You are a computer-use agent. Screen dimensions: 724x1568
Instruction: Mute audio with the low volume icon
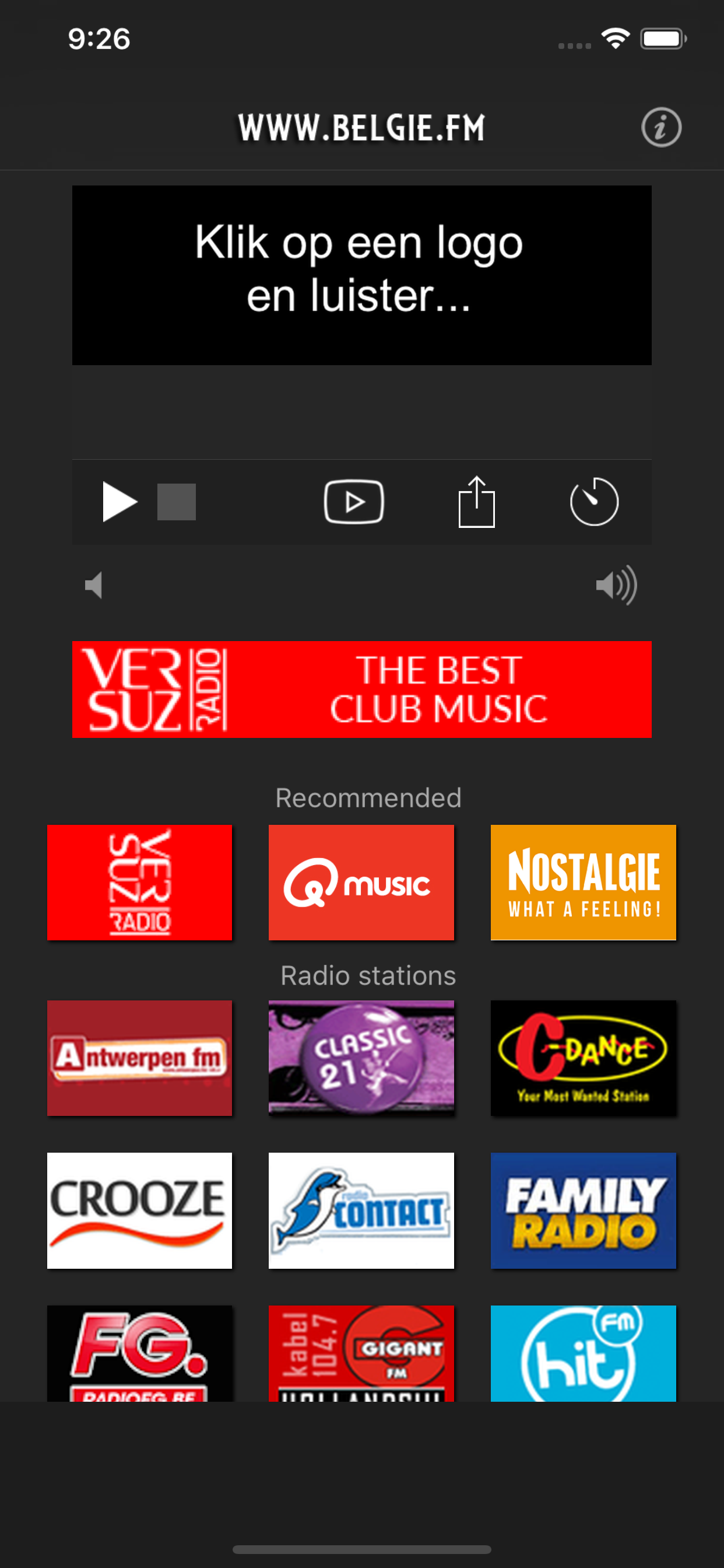coord(94,585)
